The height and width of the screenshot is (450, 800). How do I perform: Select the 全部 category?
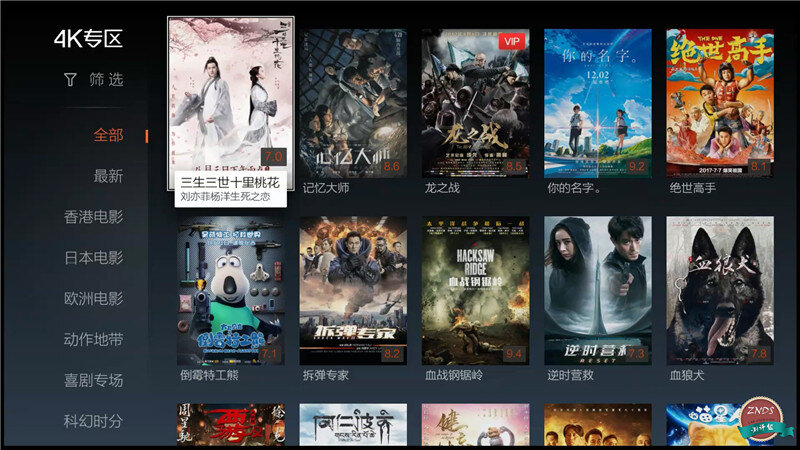(x=108, y=135)
